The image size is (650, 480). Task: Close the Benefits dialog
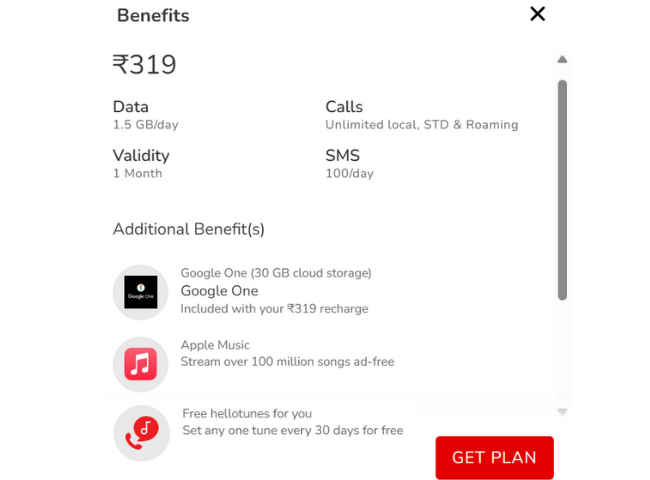tap(537, 14)
